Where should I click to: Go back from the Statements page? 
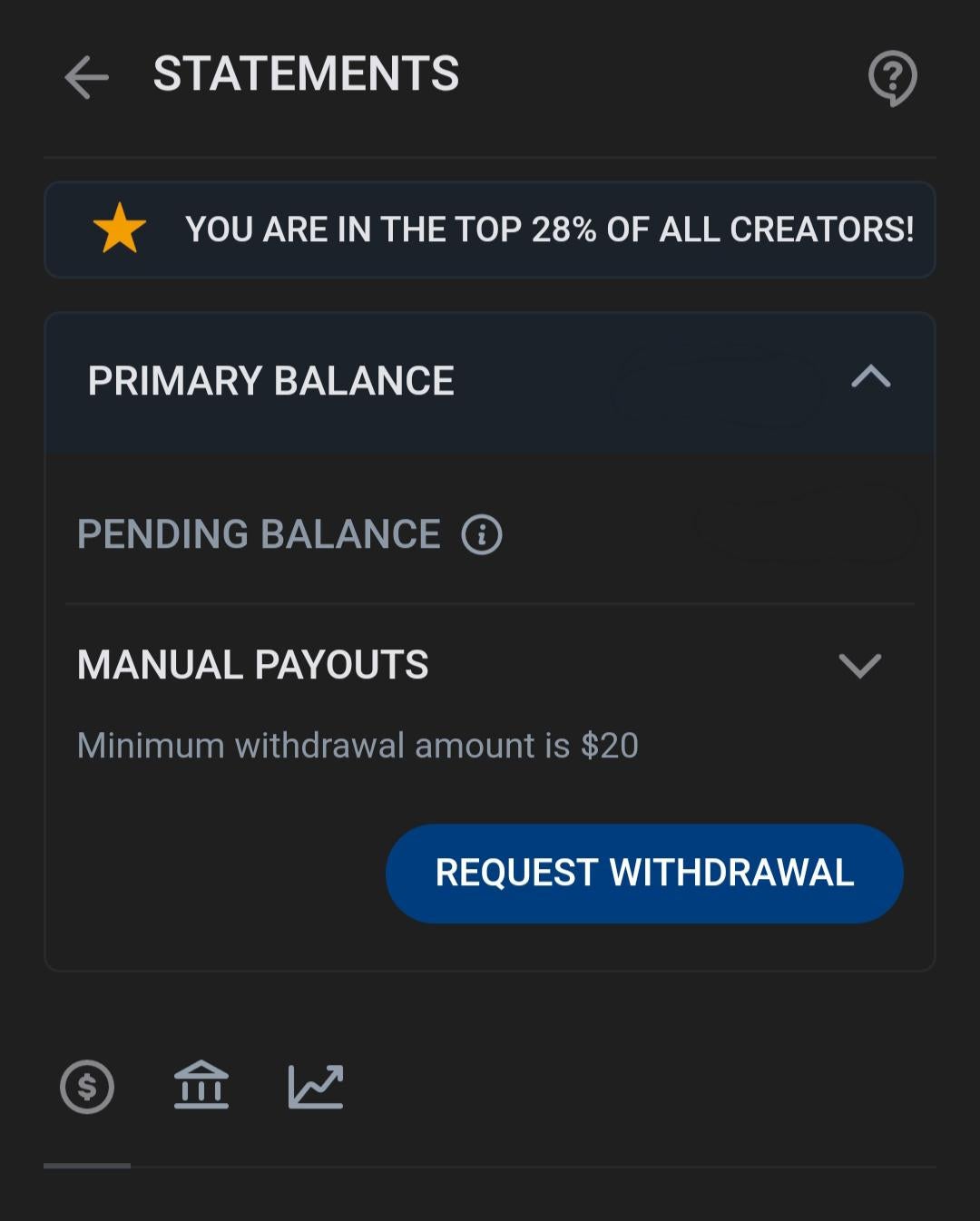click(87, 76)
